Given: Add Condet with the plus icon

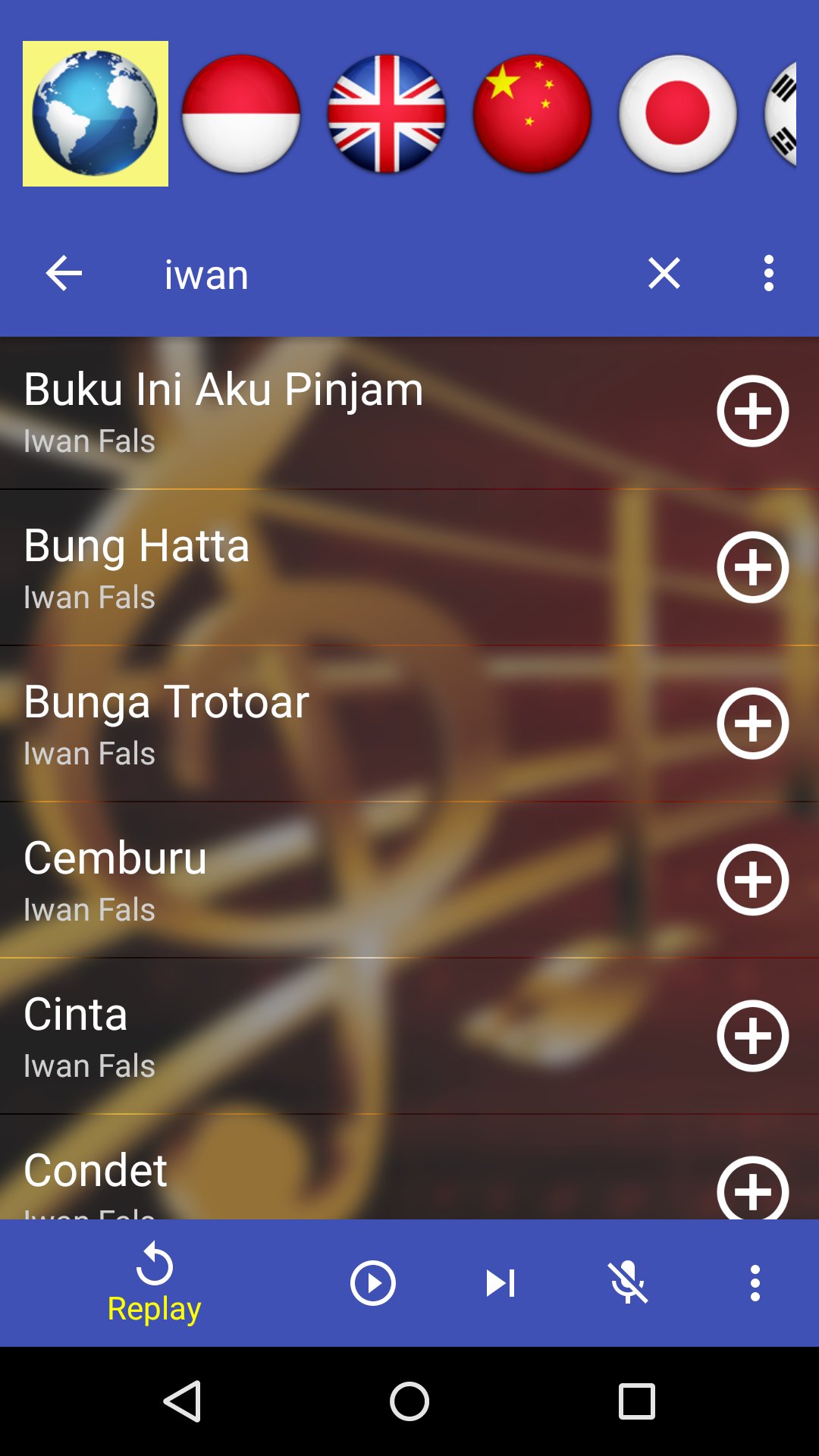Looking at the screenshot, I should [x=753, y=1189].
